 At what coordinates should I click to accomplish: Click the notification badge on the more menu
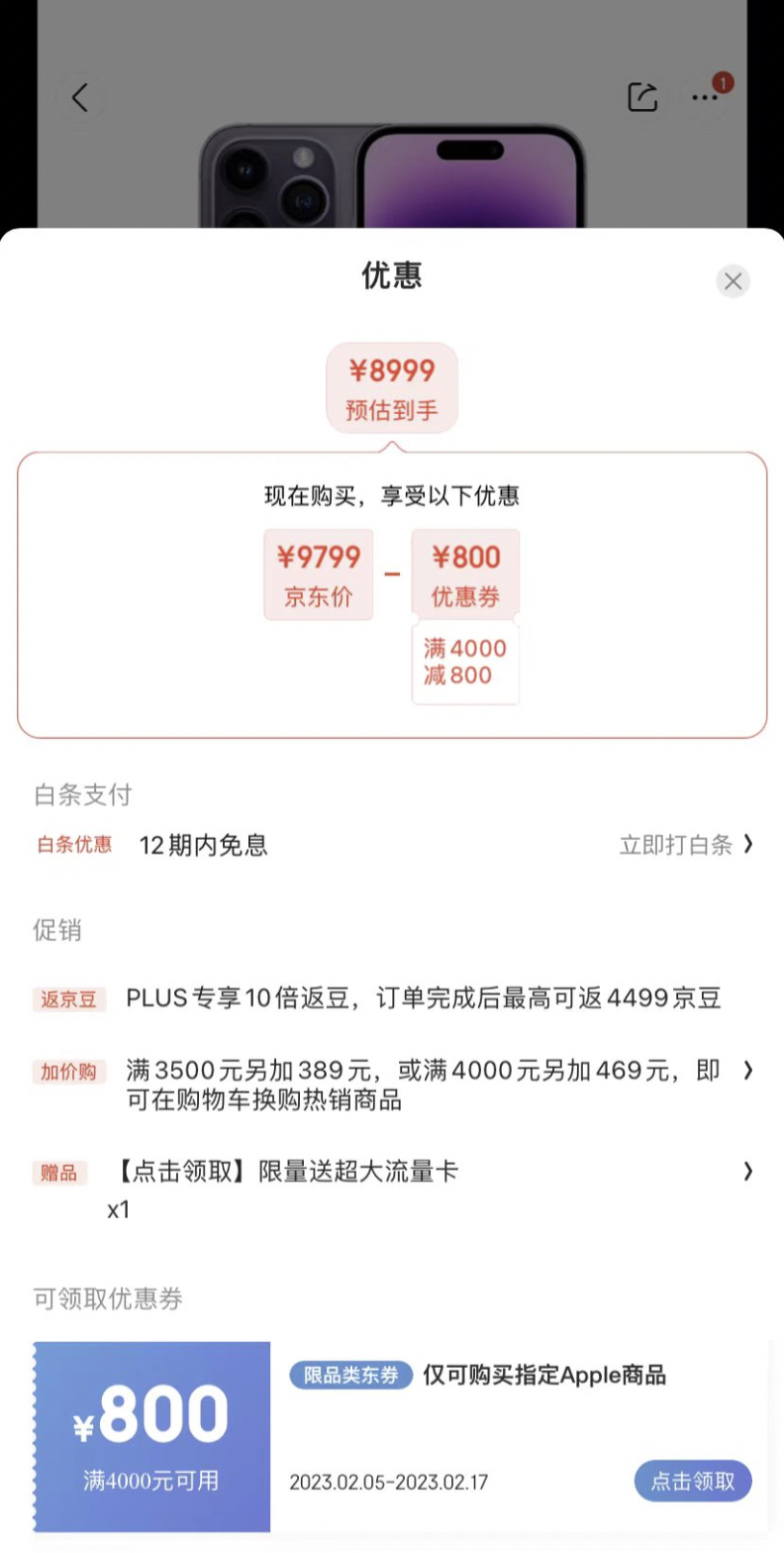(x=722, y=83)
